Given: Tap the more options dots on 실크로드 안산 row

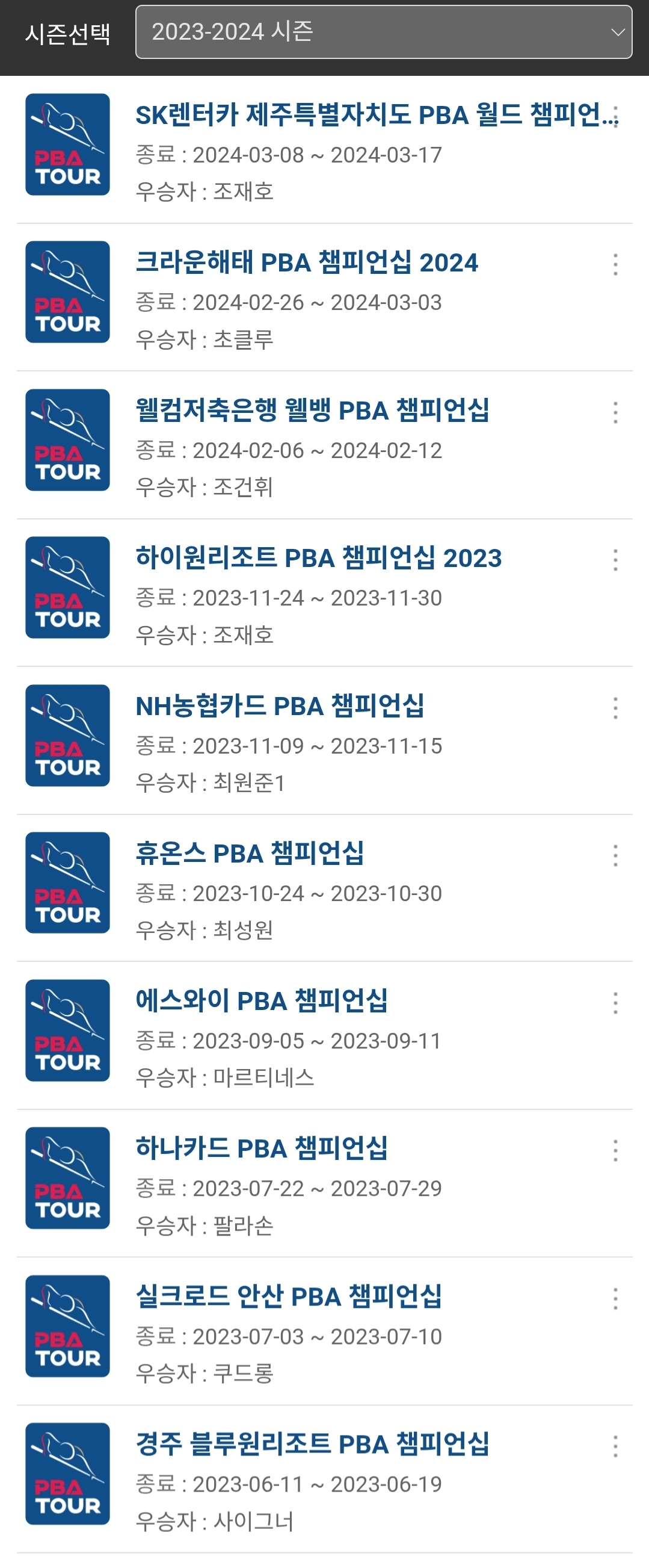Looking at the screenshot, I should coord(615,1298).
